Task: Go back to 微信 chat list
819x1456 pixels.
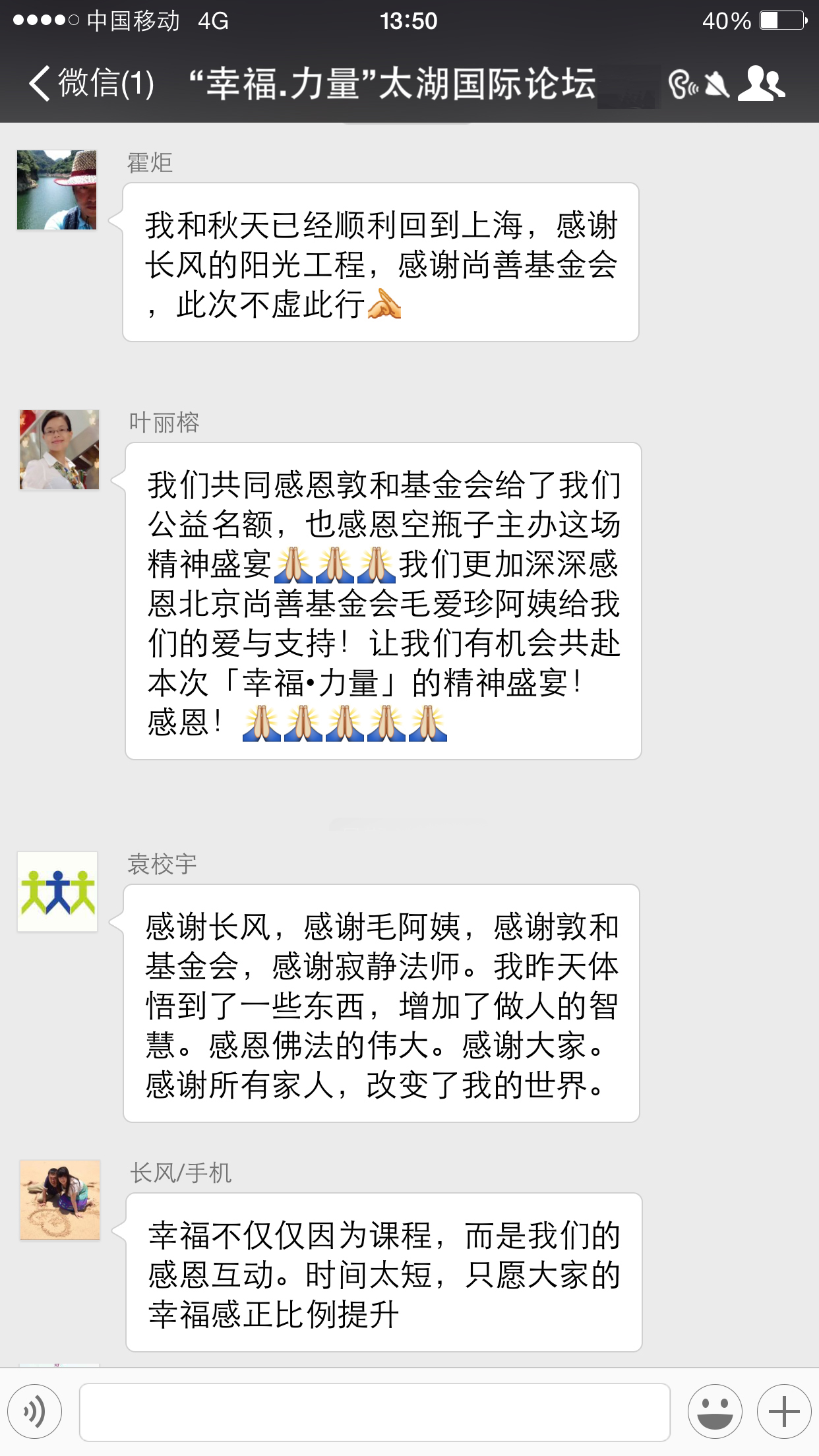Action: [89, 84]
